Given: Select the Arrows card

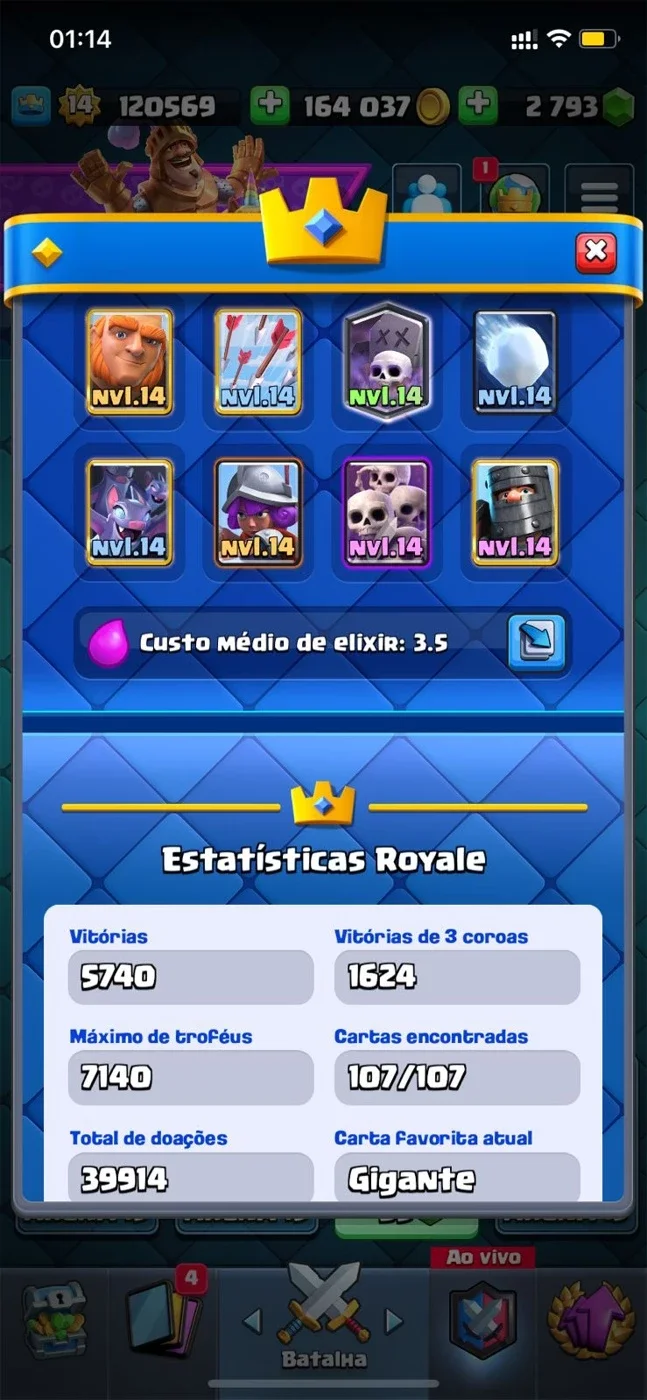Looking at the screenshot, I should click(258, 362).
